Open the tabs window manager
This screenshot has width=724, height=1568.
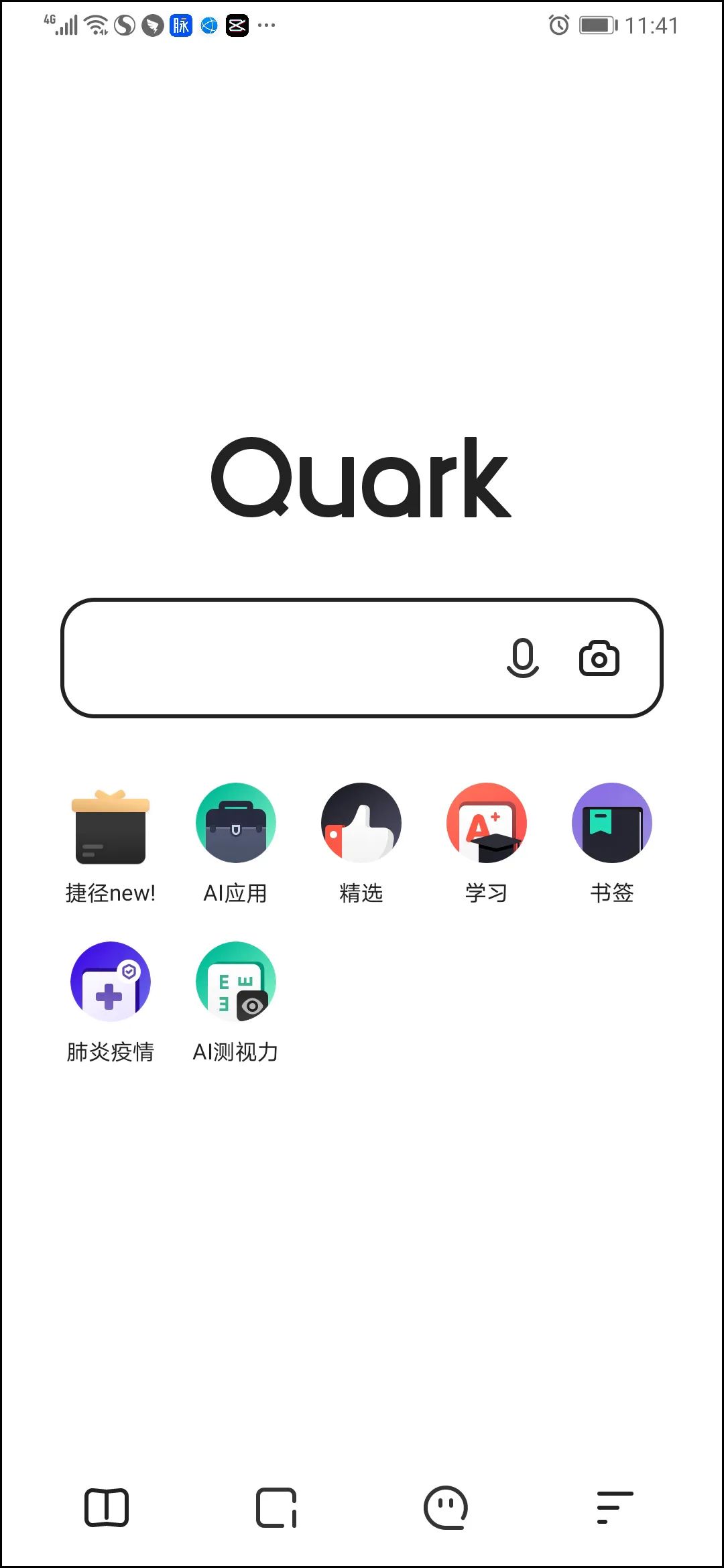point(276,1508)
